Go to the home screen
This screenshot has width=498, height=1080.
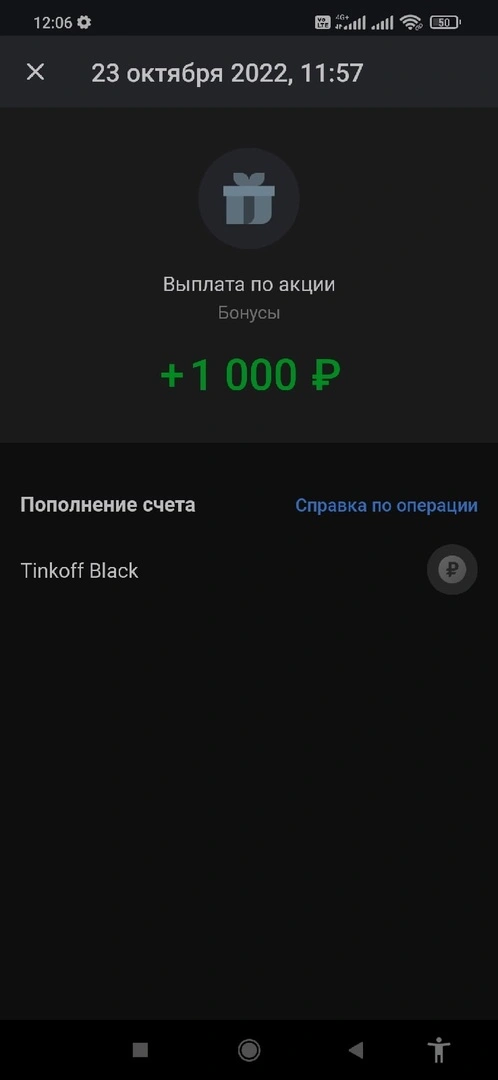[x=249, y=1050]
